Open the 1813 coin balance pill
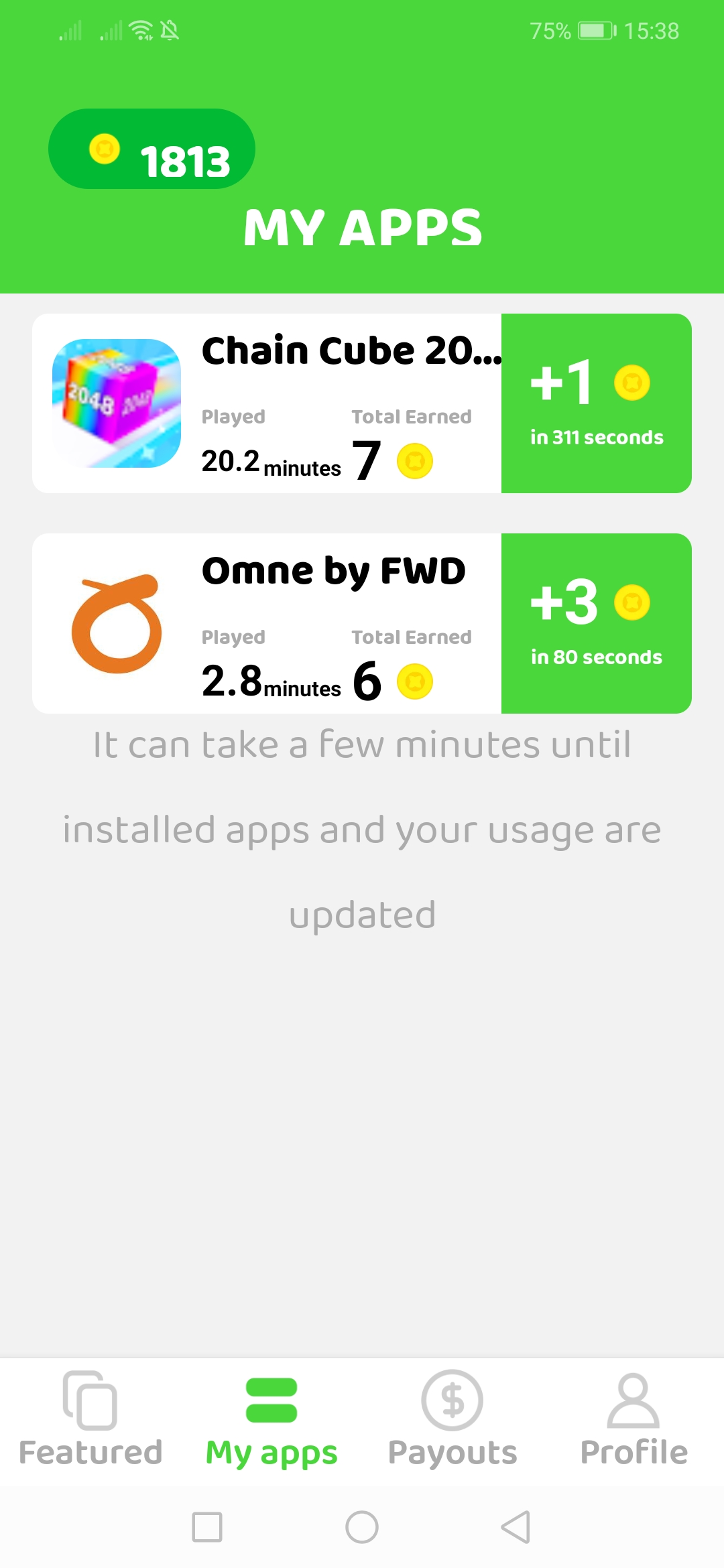This screenshot has width=724, height=1568. 152,149
